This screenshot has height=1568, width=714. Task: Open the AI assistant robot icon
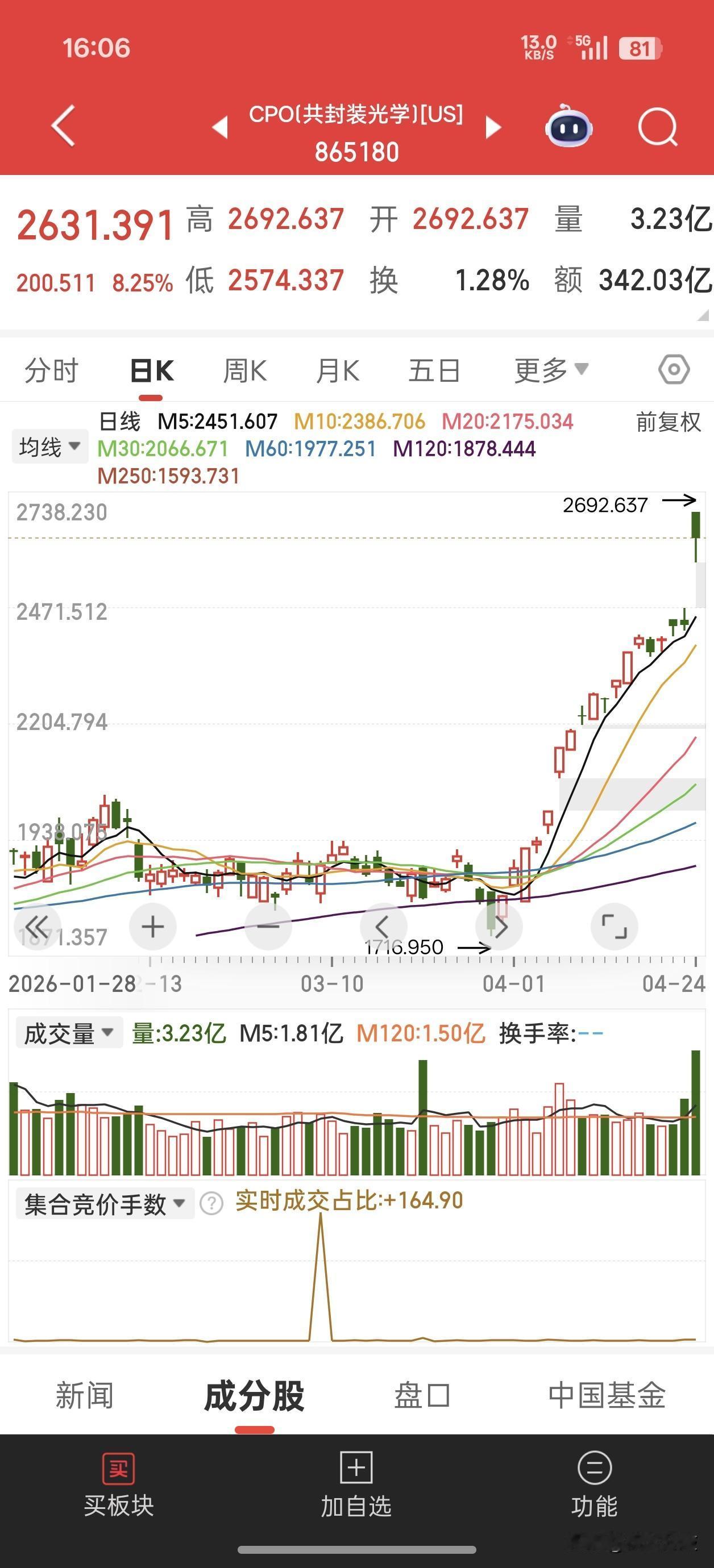coord(568,128)
